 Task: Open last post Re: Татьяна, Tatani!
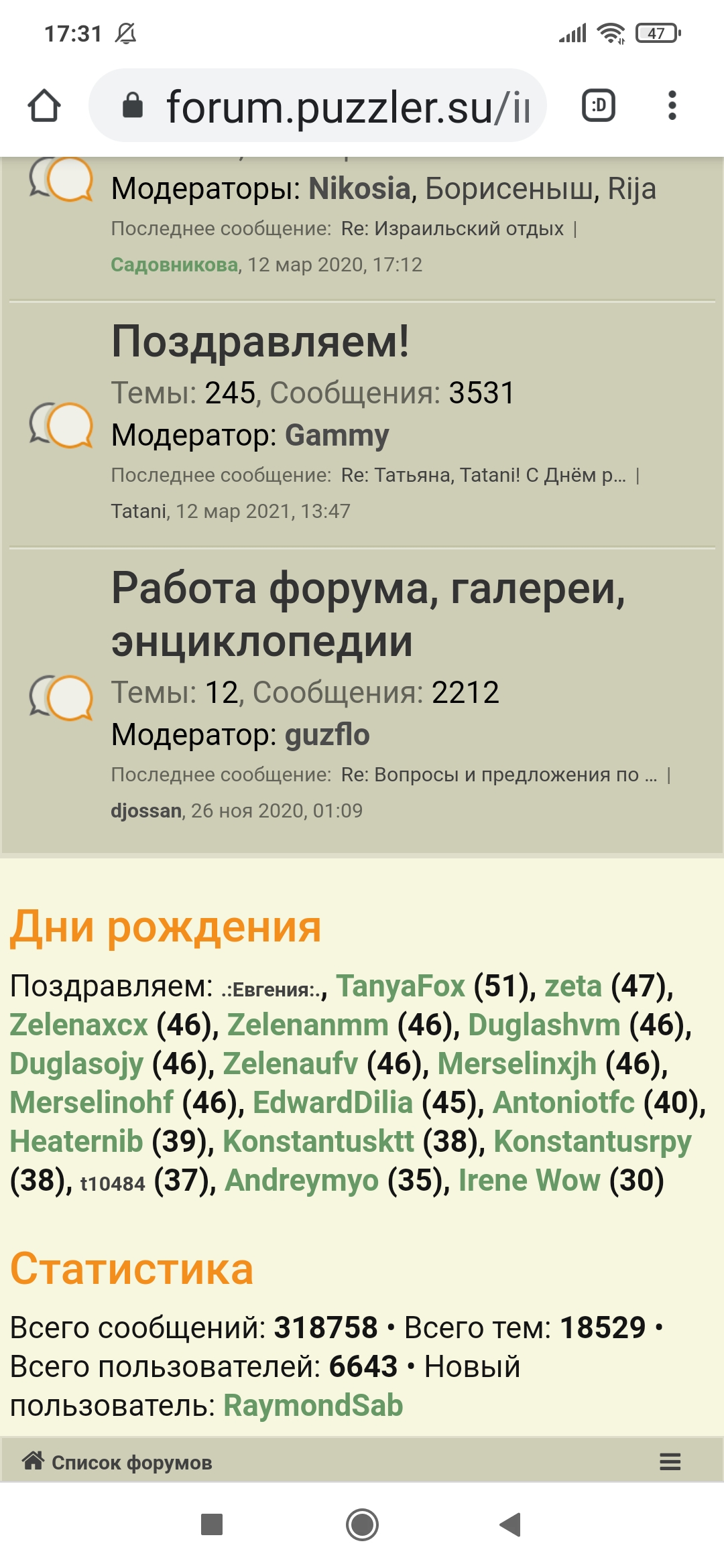[483, 475]
